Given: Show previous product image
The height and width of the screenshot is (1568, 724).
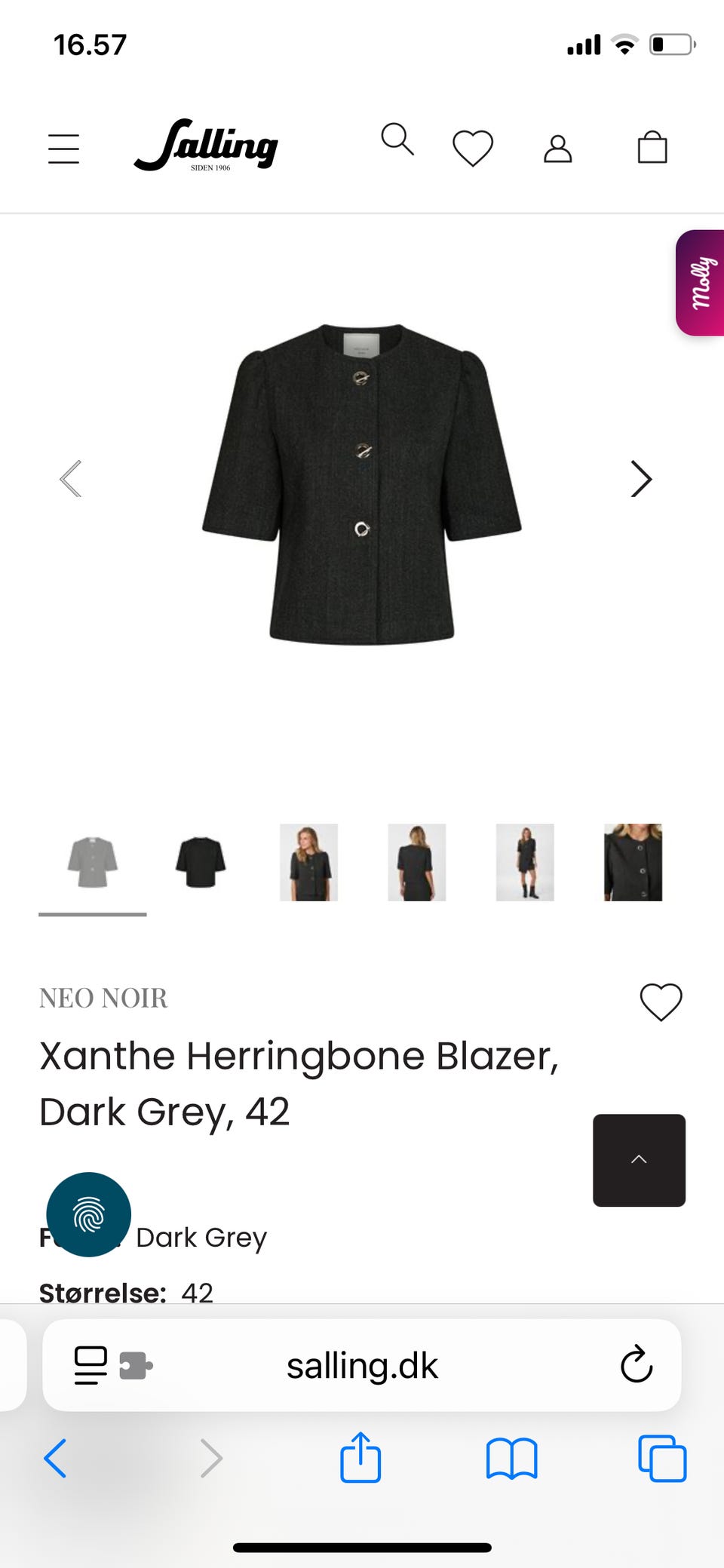Looking at the screenshot, I should pyautogui.click(x=71, y=479).
